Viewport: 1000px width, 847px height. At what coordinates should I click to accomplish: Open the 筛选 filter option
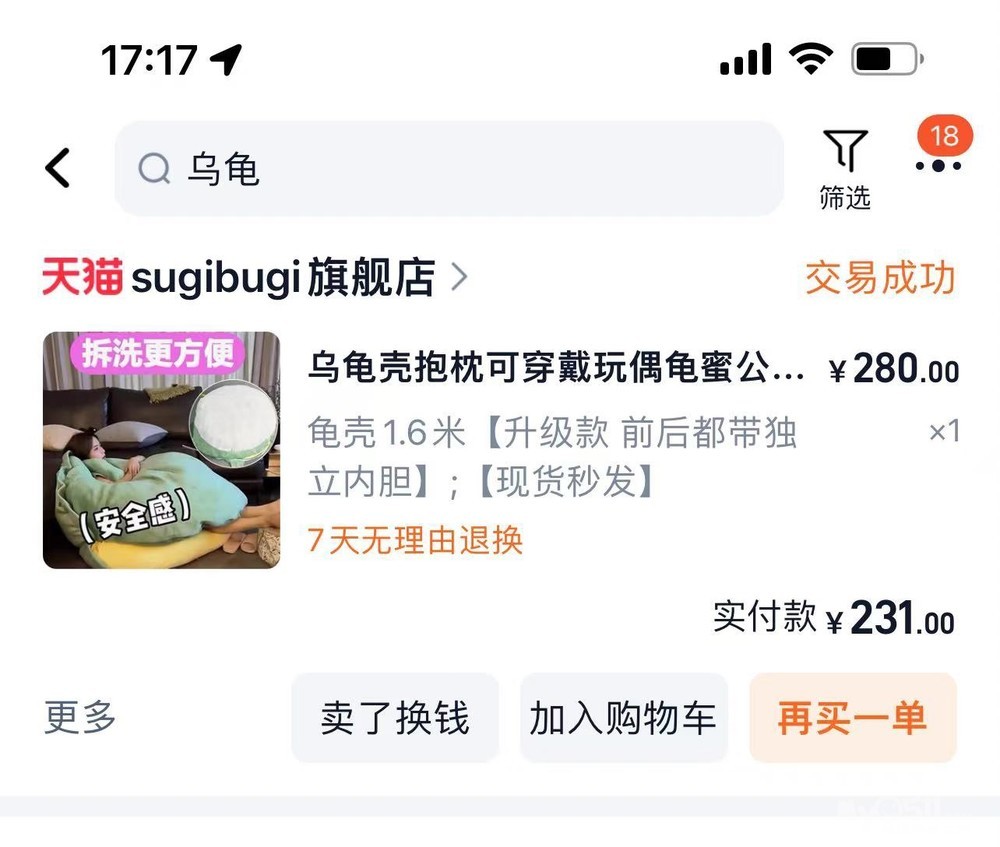click(845, 169)
